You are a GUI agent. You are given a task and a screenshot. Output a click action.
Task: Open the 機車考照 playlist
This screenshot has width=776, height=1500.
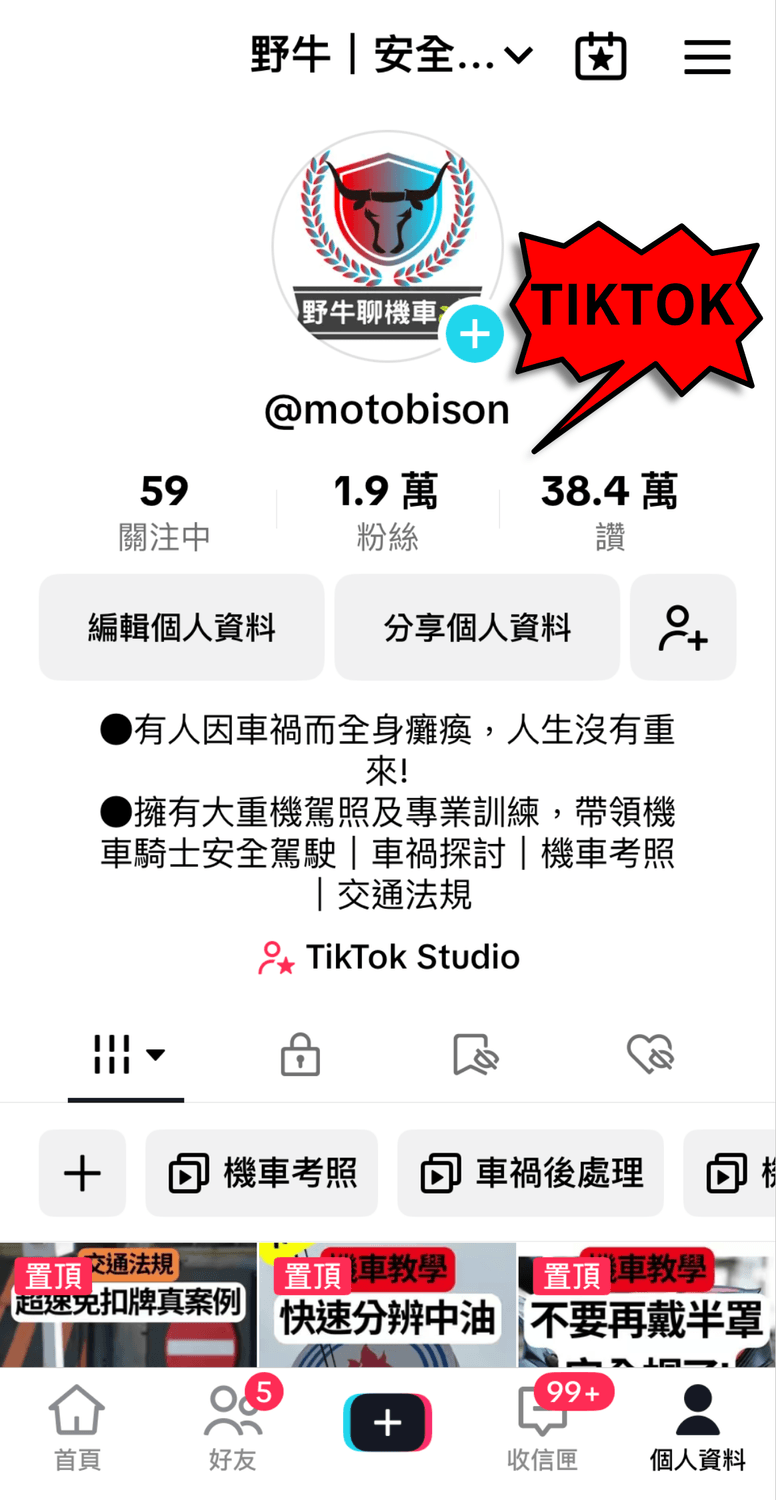(262, 1173)
